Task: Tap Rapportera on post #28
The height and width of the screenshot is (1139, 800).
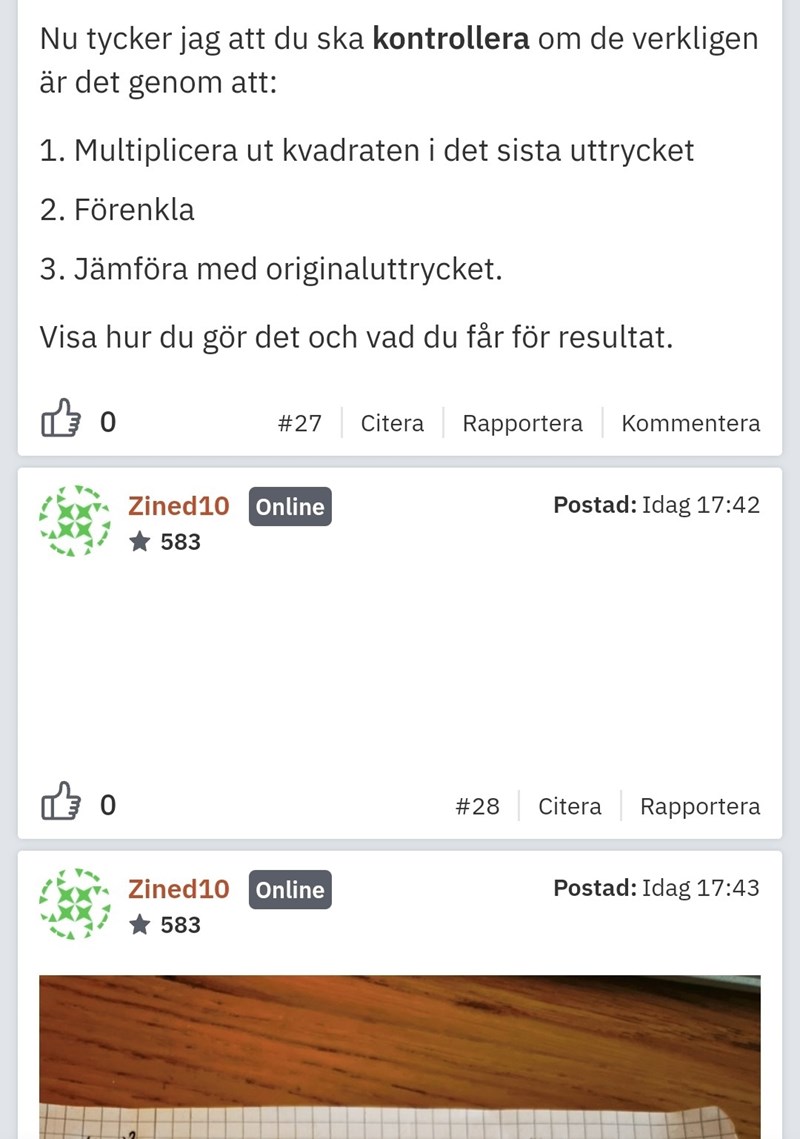Action: pos(700,806)
